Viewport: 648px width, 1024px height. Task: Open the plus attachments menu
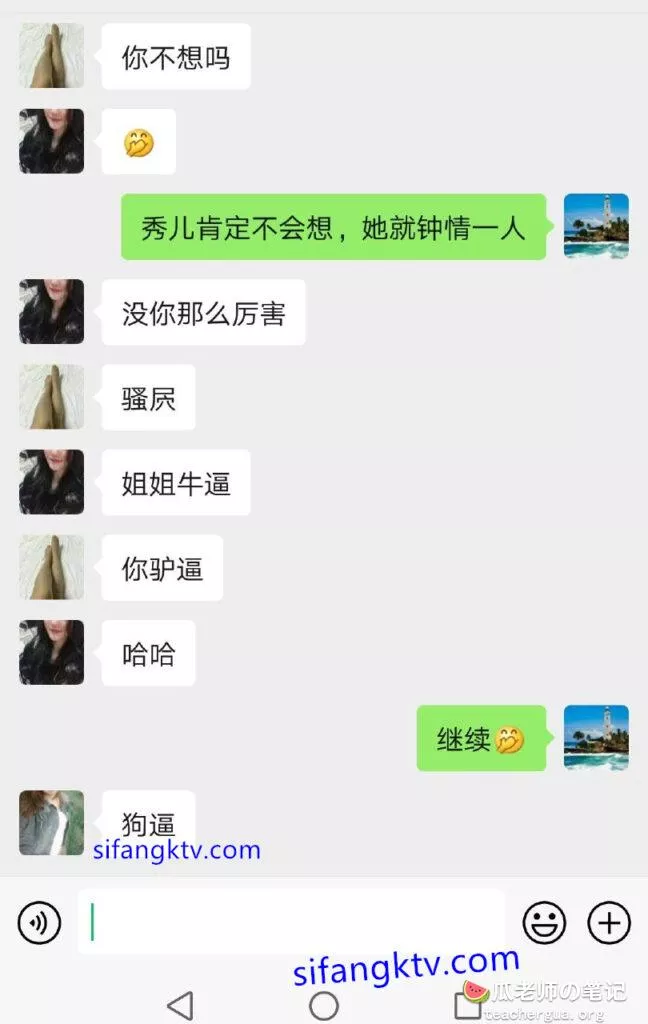click(608, 922)
